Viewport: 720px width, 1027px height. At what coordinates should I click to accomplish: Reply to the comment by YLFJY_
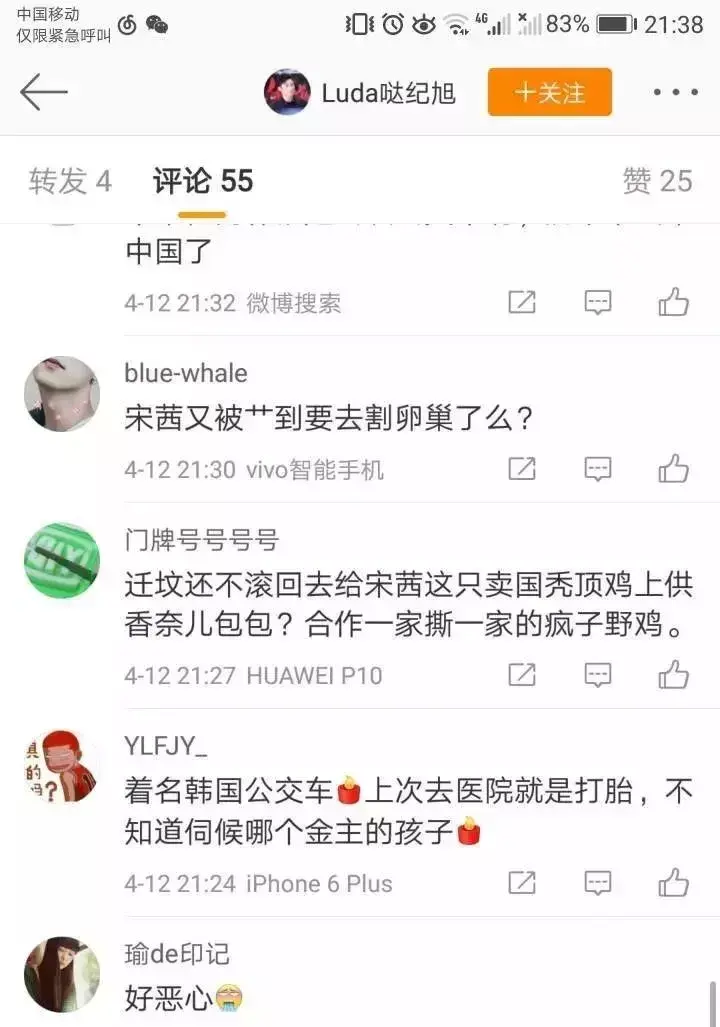tap(597, 883)
